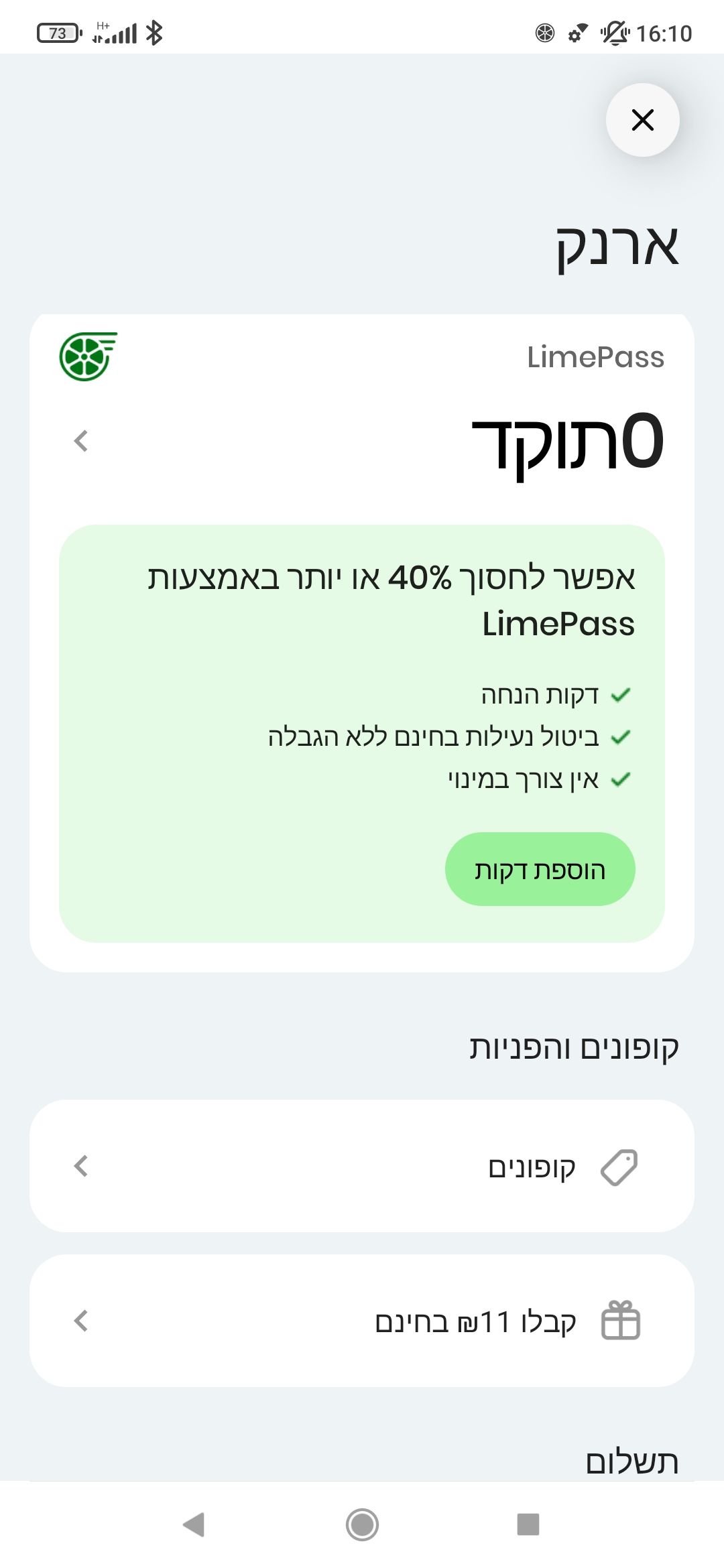
Task: Open the קבלו ₪11 בחינם referral row
Action: pos(362,1321)
